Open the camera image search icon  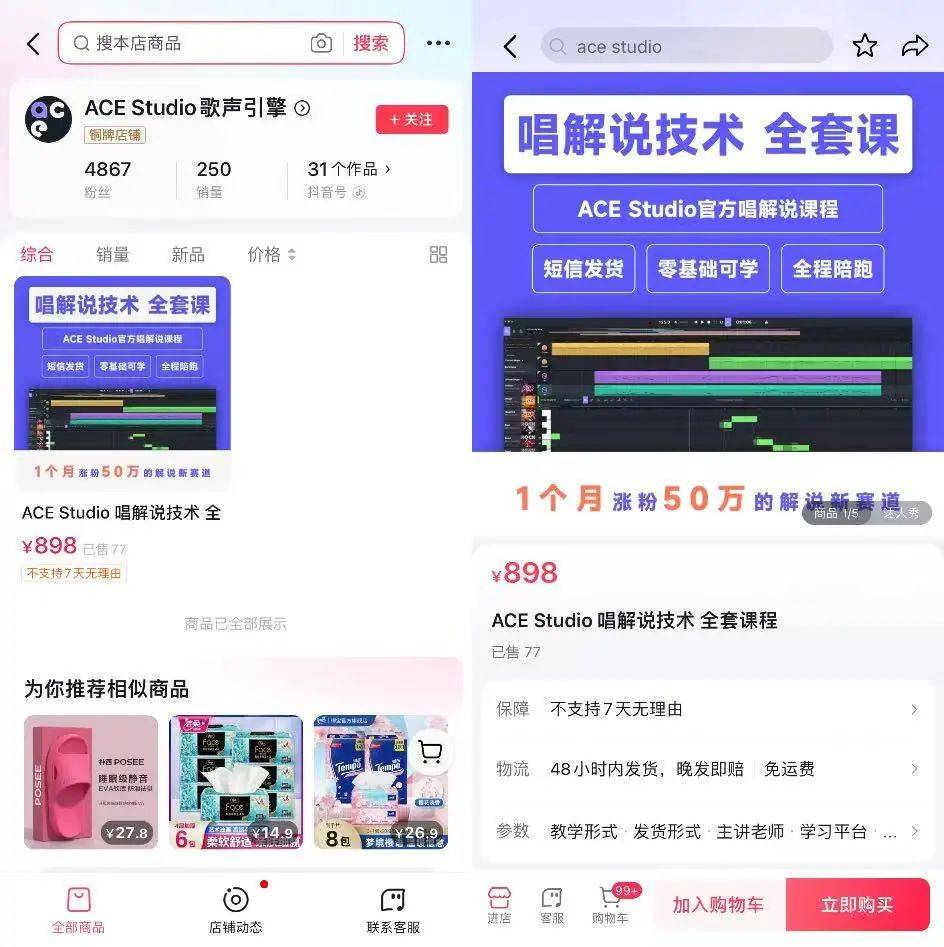321,43
